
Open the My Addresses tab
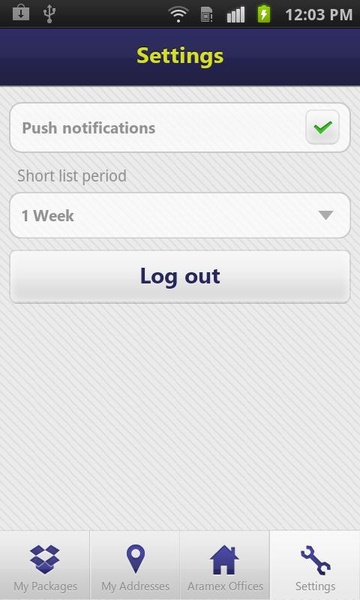coord(135,566)
